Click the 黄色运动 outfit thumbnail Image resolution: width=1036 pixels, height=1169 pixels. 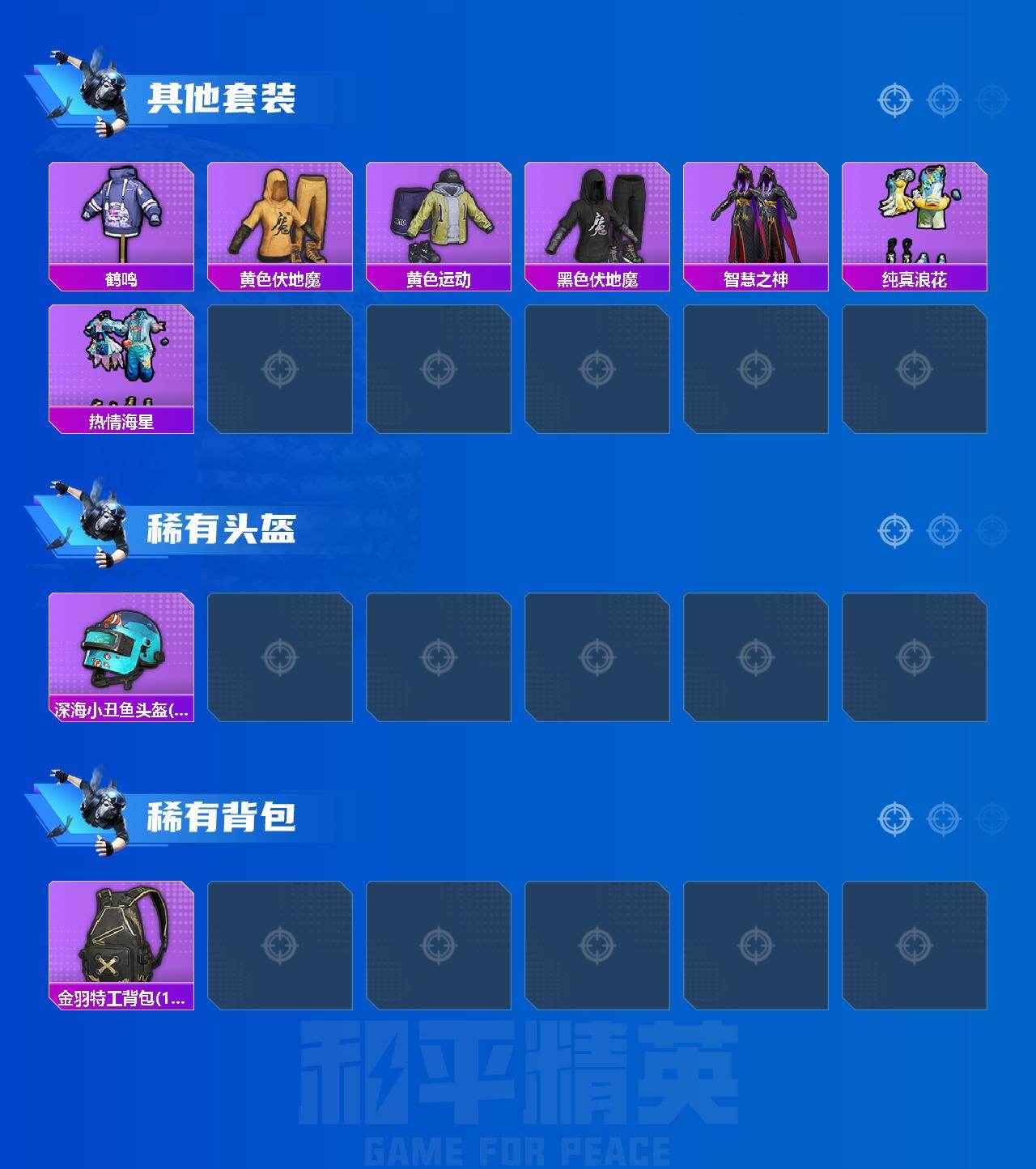click(437, 215)
